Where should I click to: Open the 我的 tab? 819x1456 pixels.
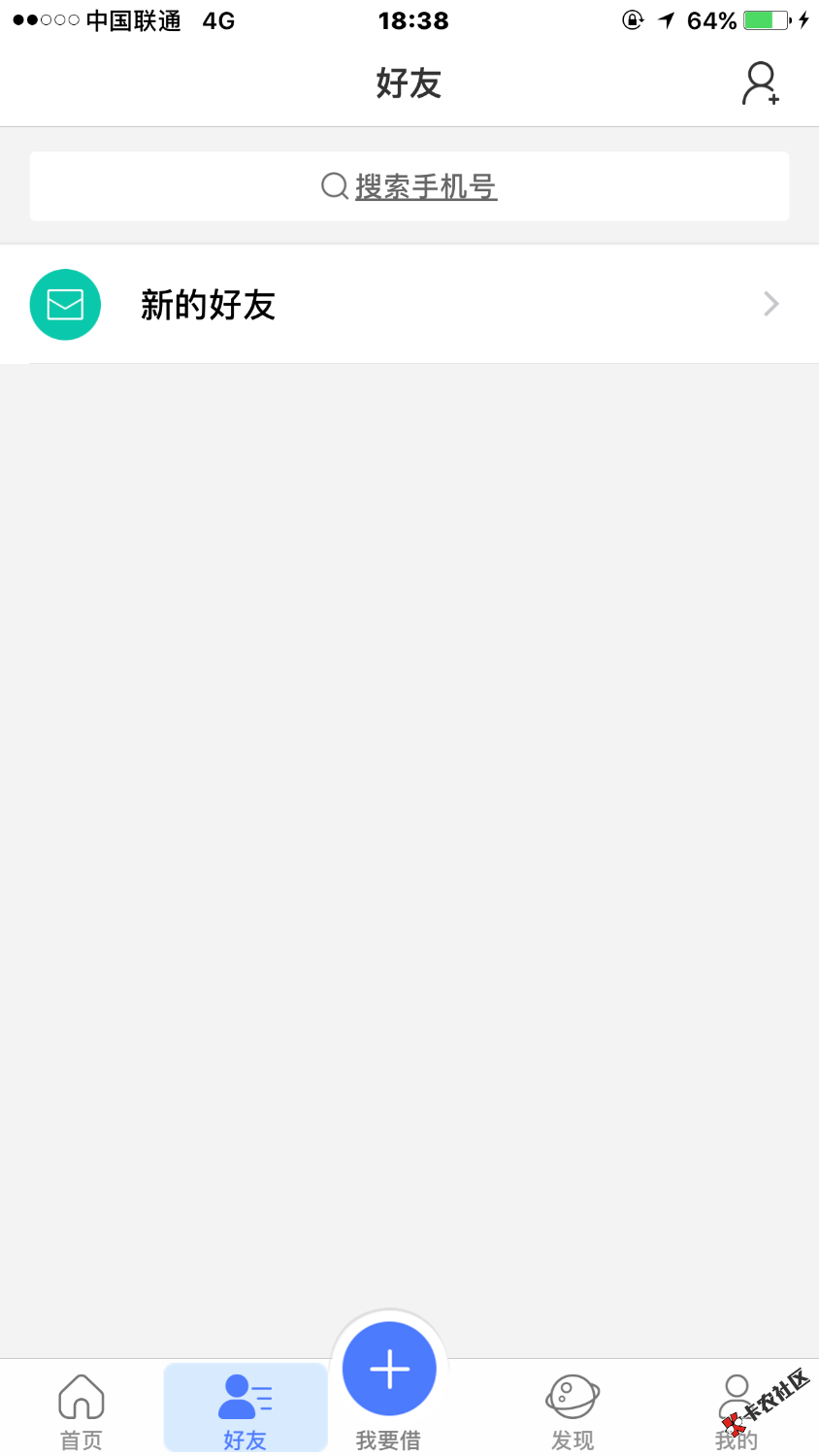tap(736, 1409)
